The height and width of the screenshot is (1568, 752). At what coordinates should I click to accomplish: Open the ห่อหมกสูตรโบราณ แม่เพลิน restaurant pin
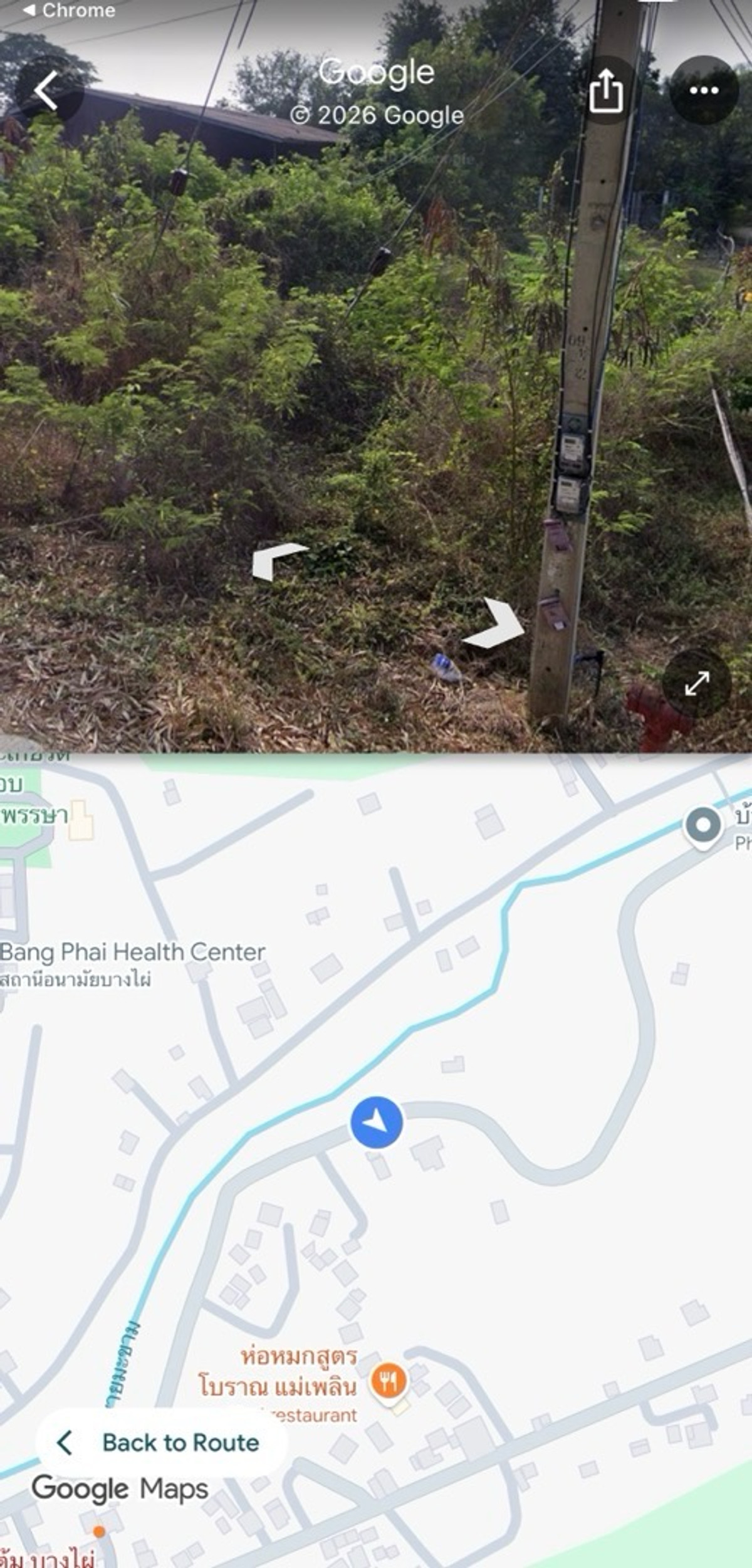(x=389, y=1380)
